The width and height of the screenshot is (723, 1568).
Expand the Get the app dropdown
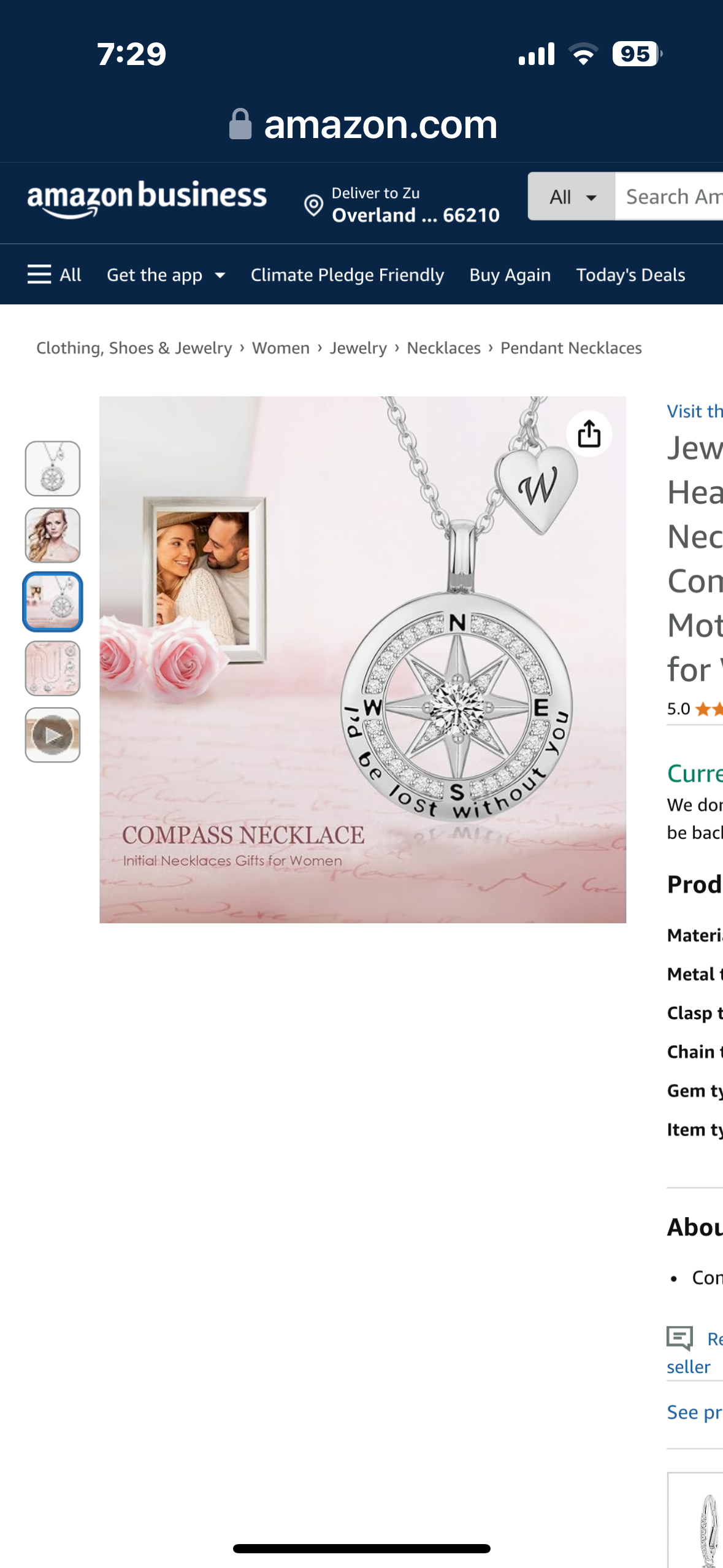click(x=166, y=275)
